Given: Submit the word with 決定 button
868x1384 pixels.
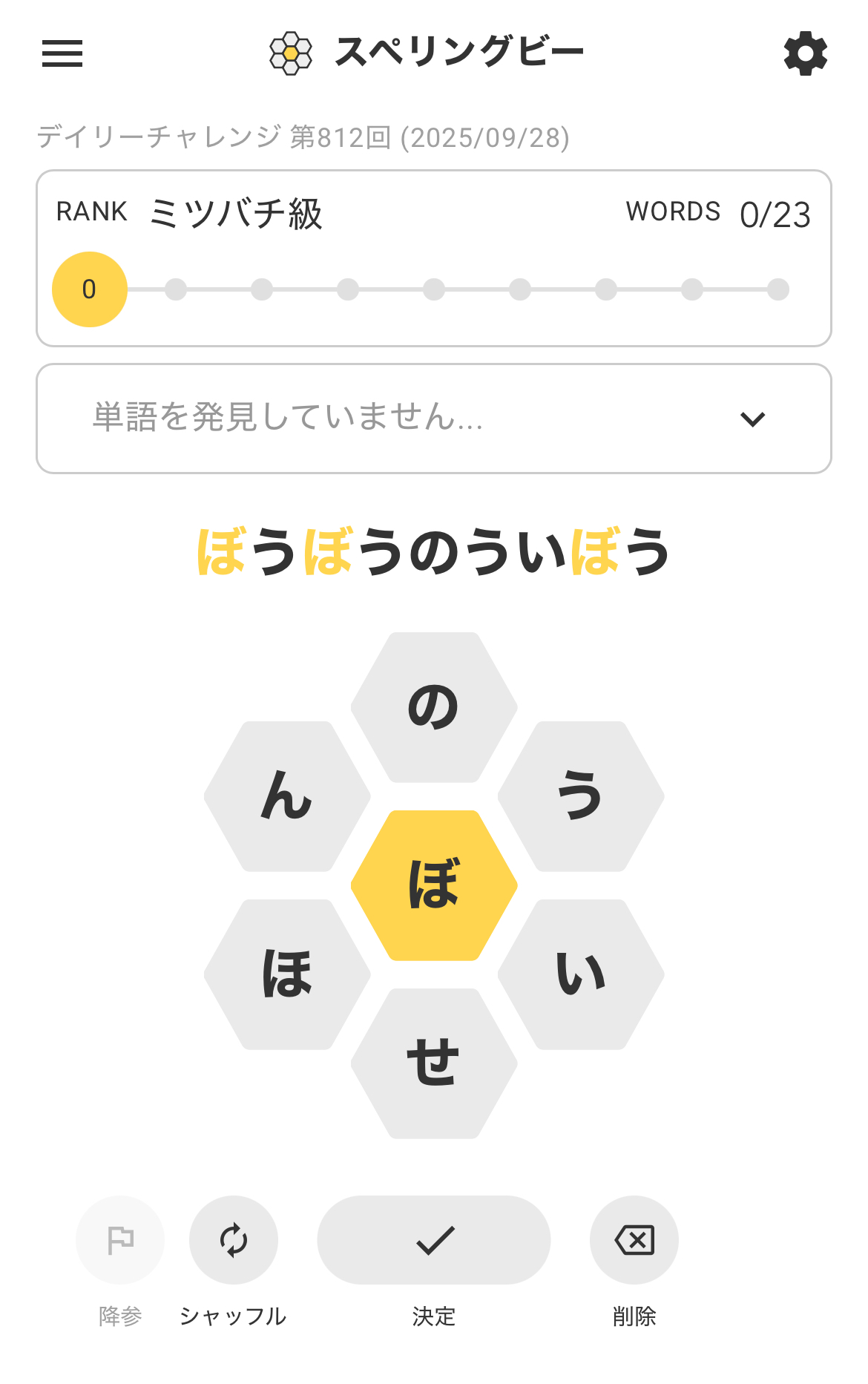Looking at the screenshot, I should pos(434,1240).
